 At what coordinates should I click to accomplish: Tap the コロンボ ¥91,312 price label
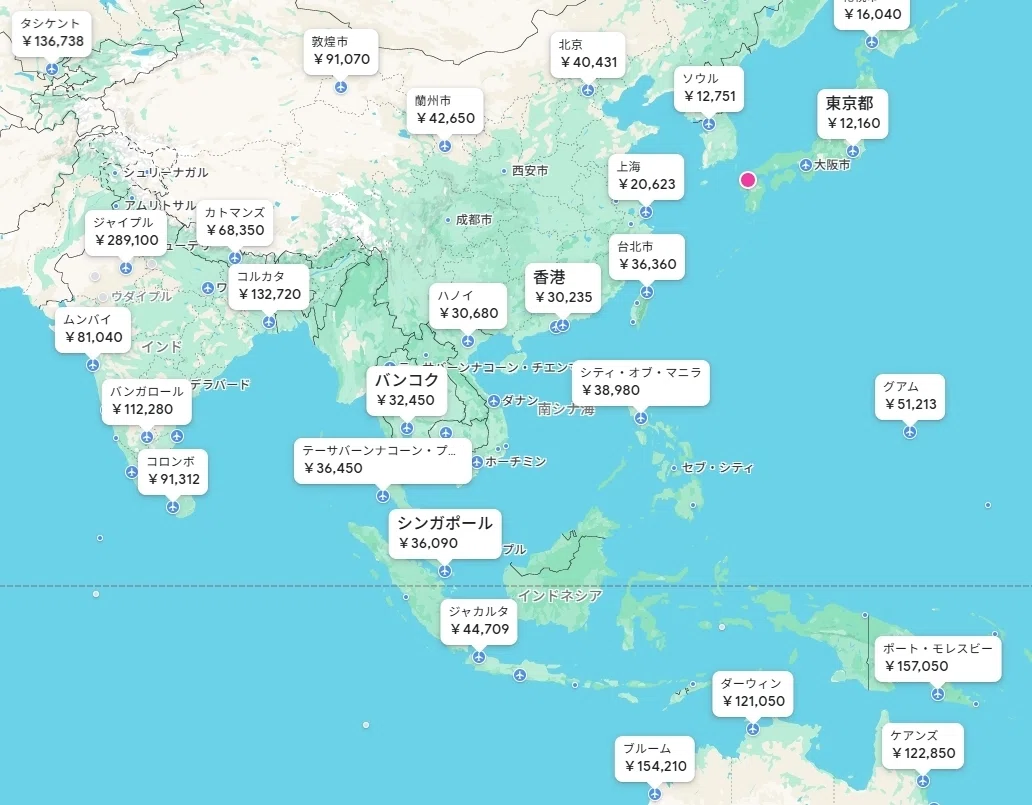pyautogui.click(x=173, y=472)
